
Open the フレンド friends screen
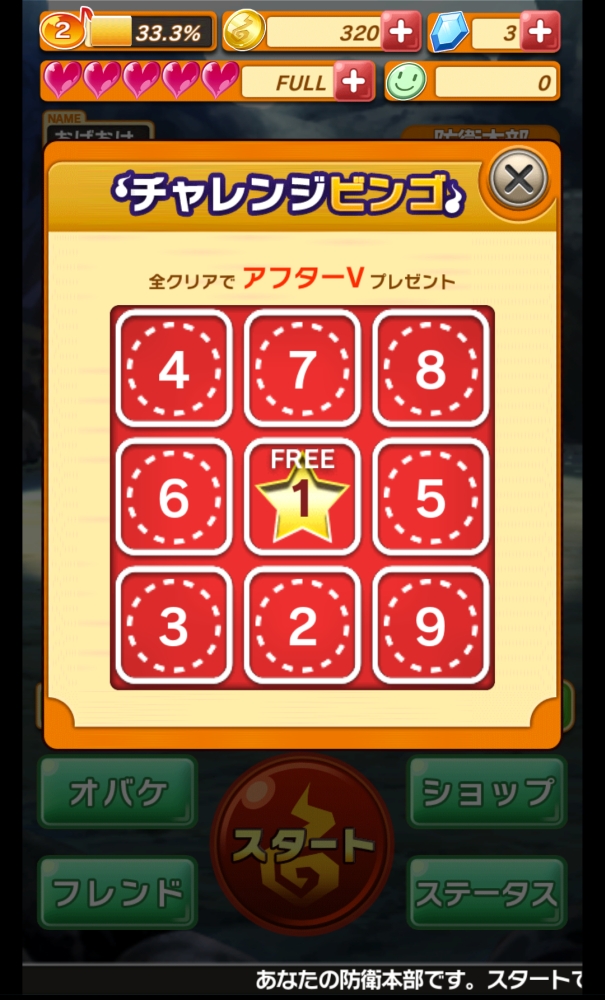117,892
